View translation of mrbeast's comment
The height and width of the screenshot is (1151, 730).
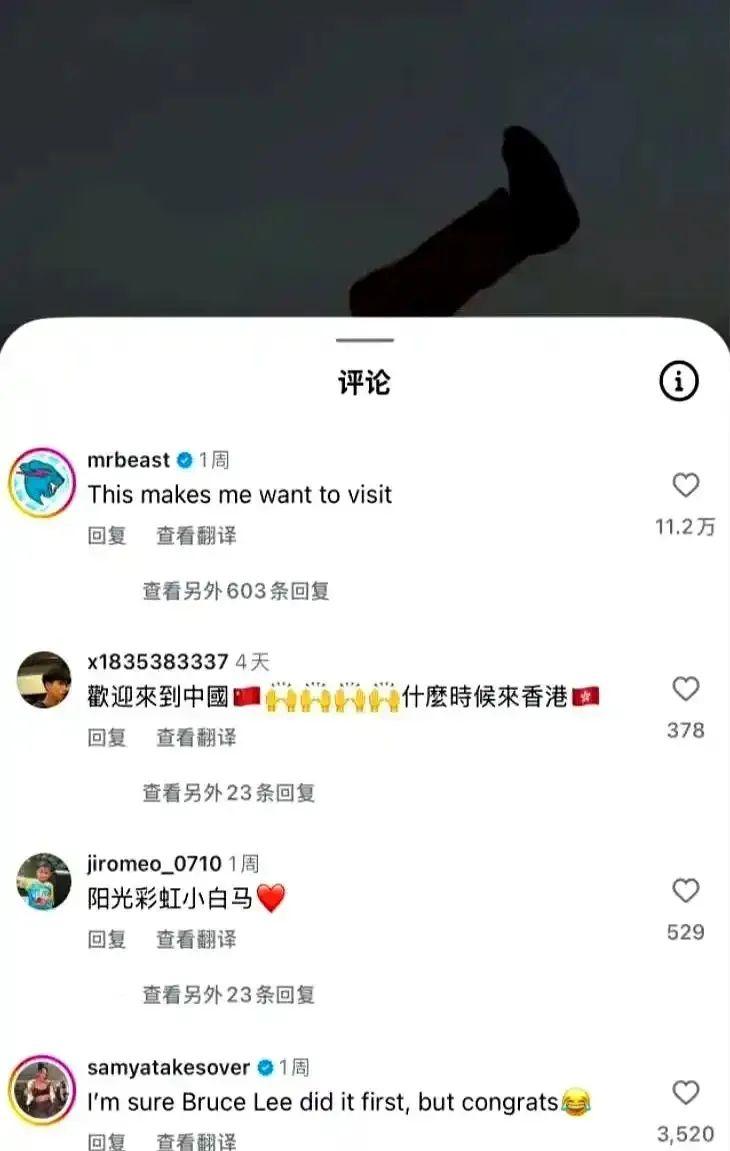[196, 536]
